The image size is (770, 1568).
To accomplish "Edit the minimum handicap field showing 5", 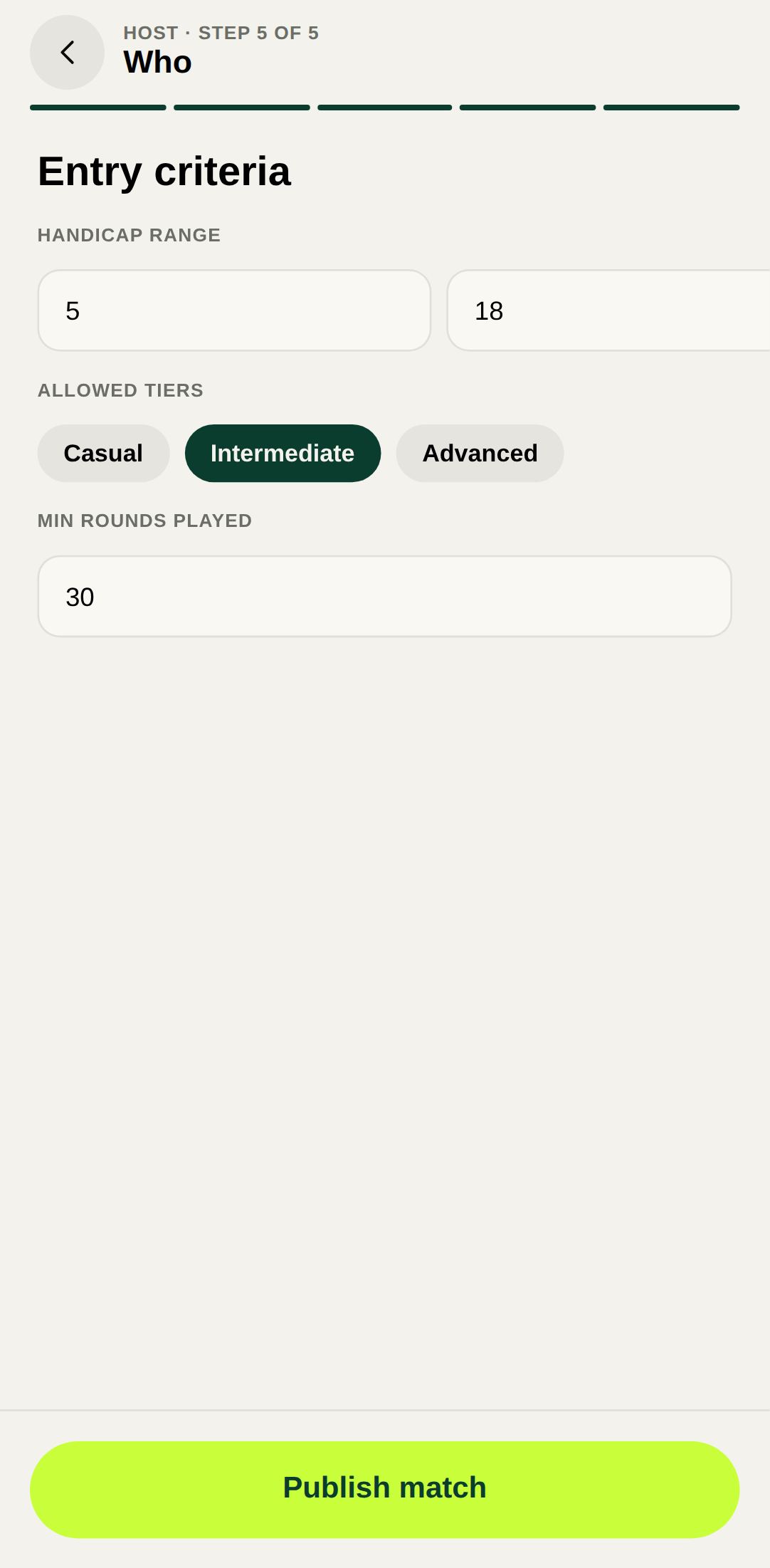I will pos(234,310).
